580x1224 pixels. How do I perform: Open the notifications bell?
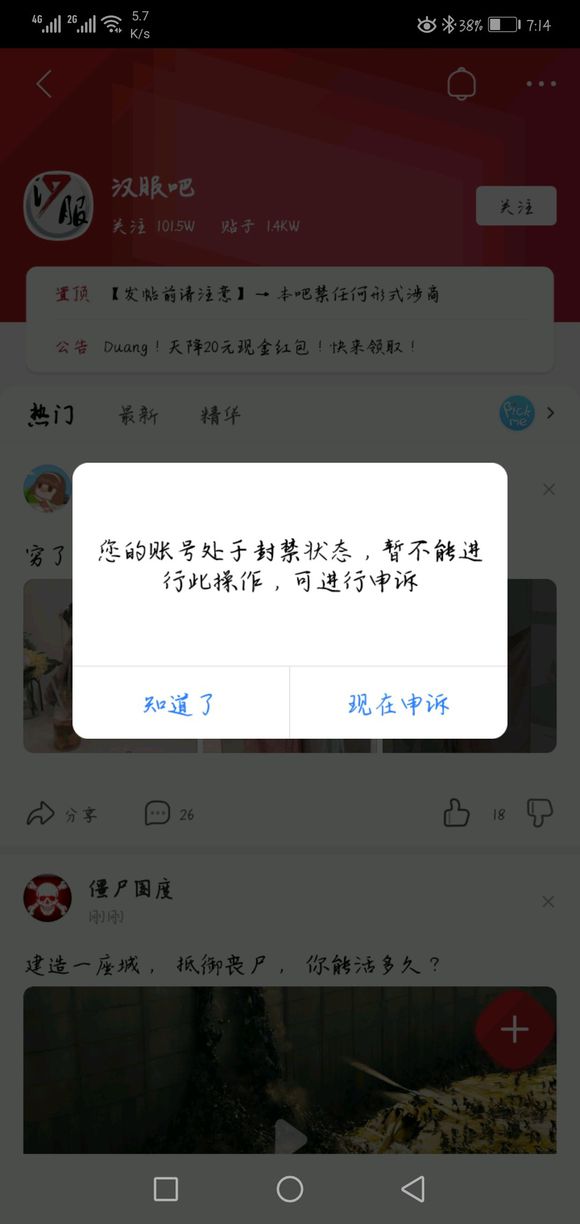pos(461,84)
